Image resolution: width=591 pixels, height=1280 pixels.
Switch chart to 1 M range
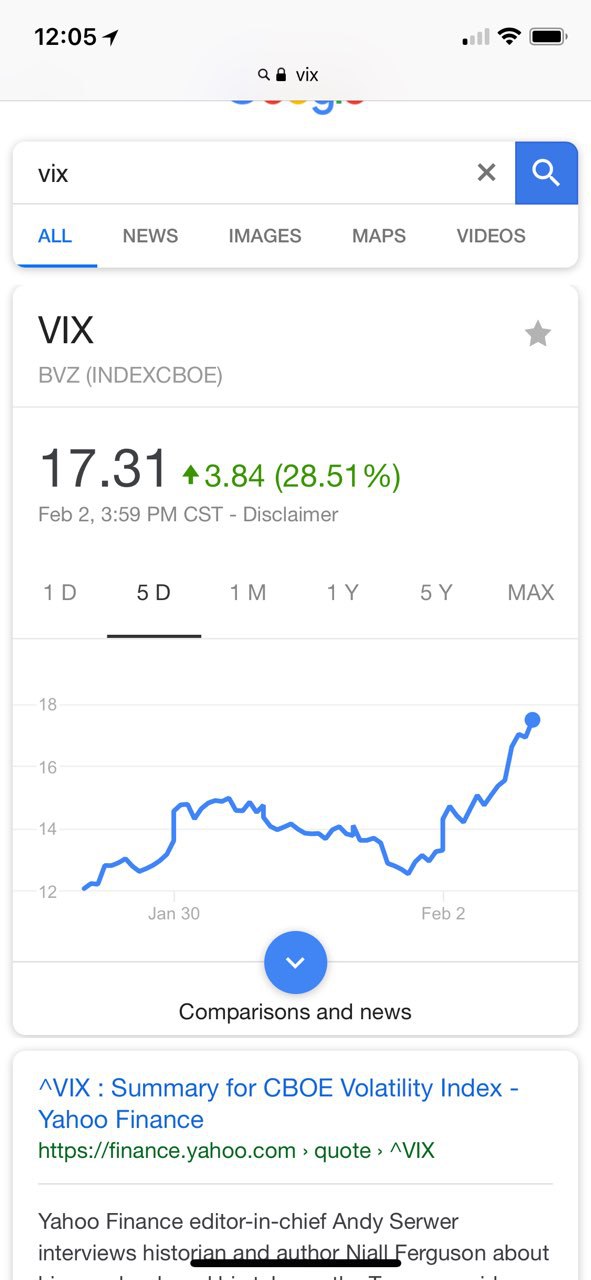coord(248,592)
